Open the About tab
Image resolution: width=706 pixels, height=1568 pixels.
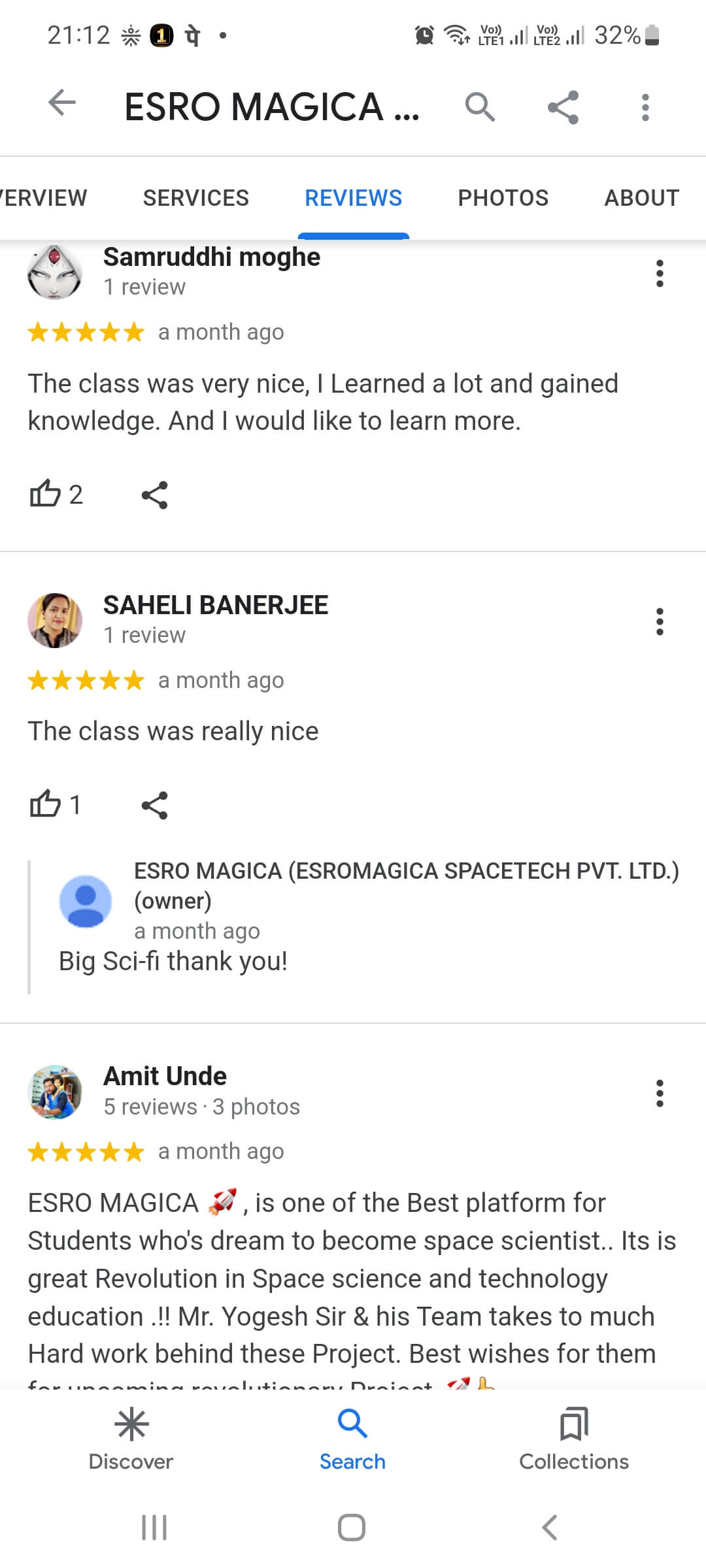click(641, 198)
